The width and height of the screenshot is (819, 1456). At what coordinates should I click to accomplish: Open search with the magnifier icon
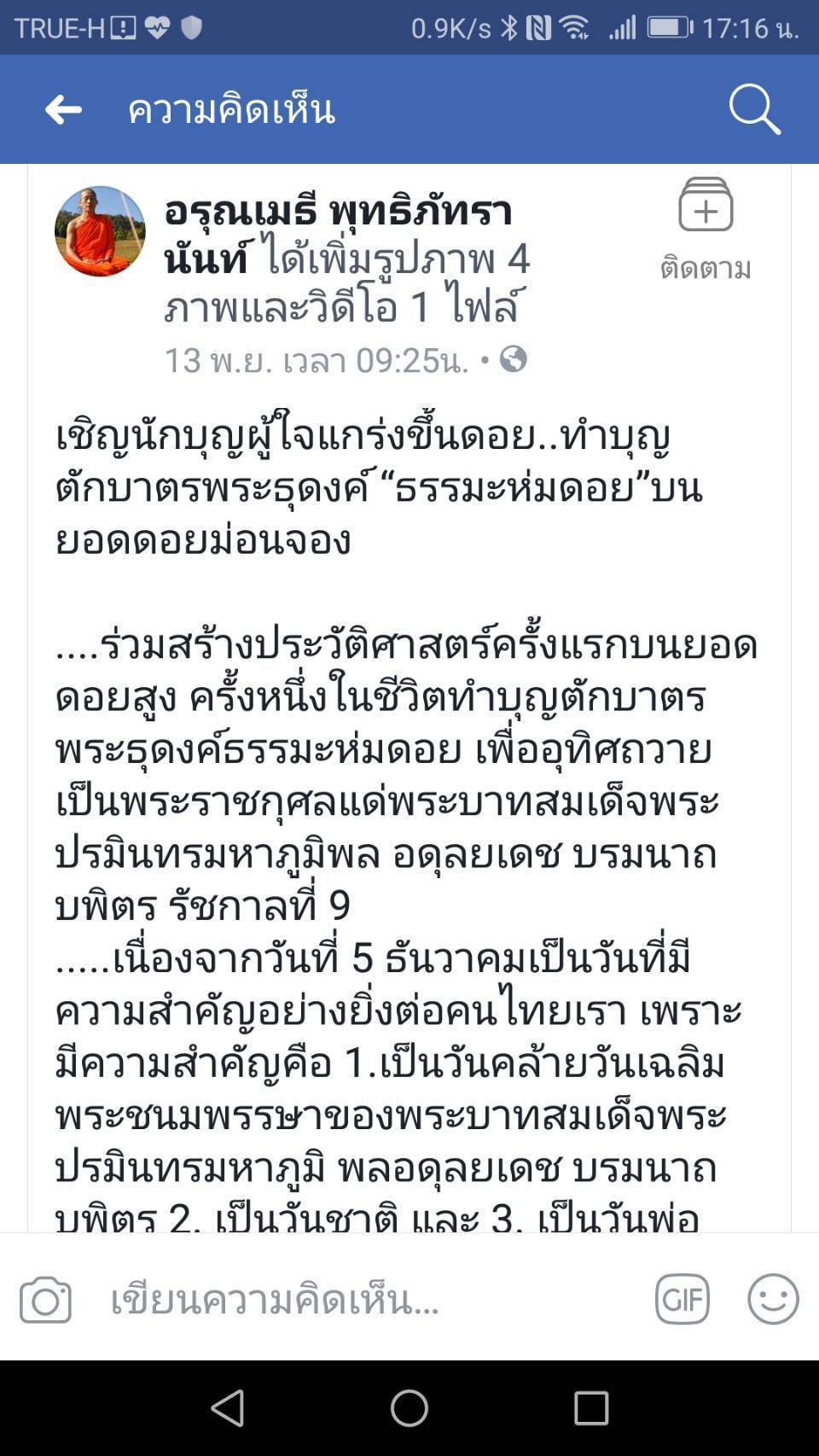click(755, 109)
